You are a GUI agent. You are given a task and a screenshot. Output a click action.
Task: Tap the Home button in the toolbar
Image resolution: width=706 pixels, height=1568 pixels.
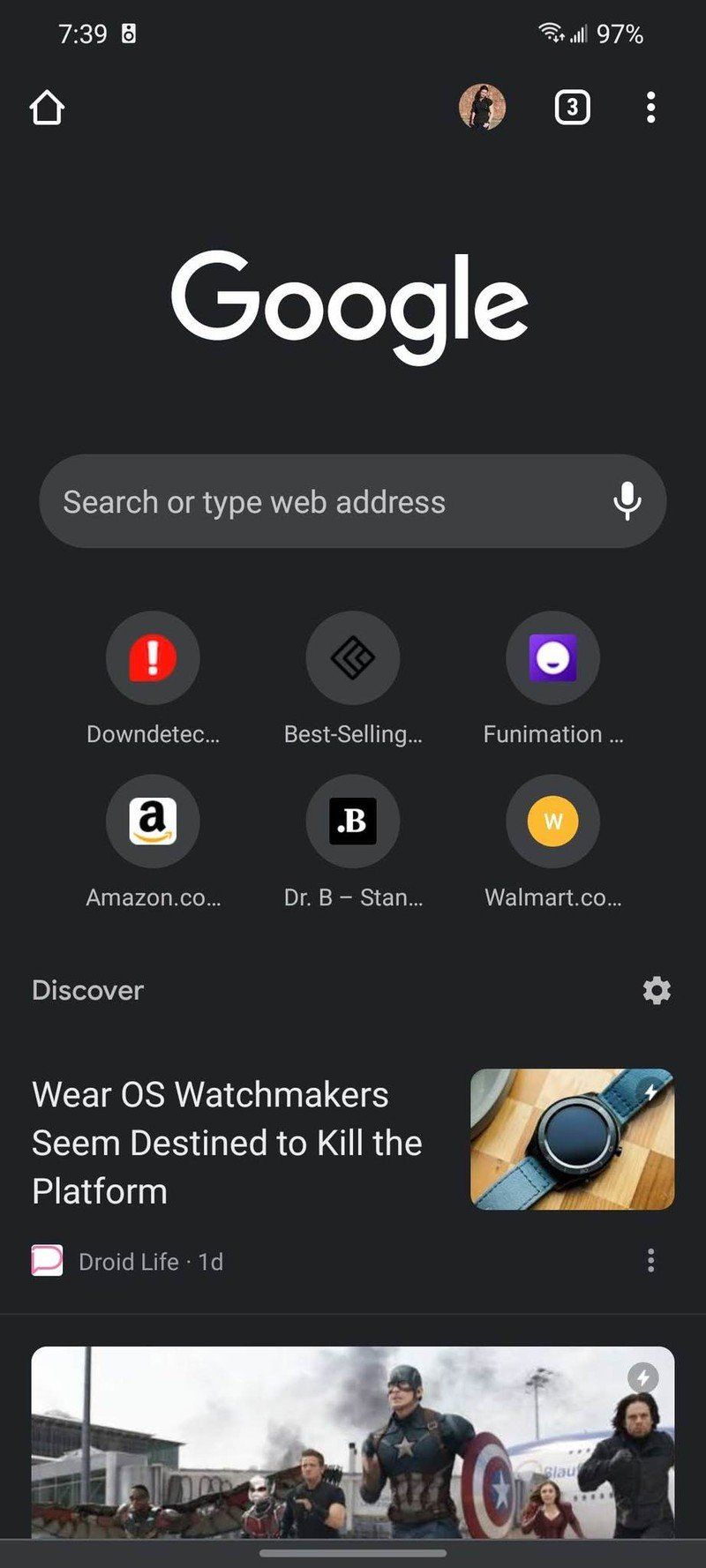pos(49,107)
